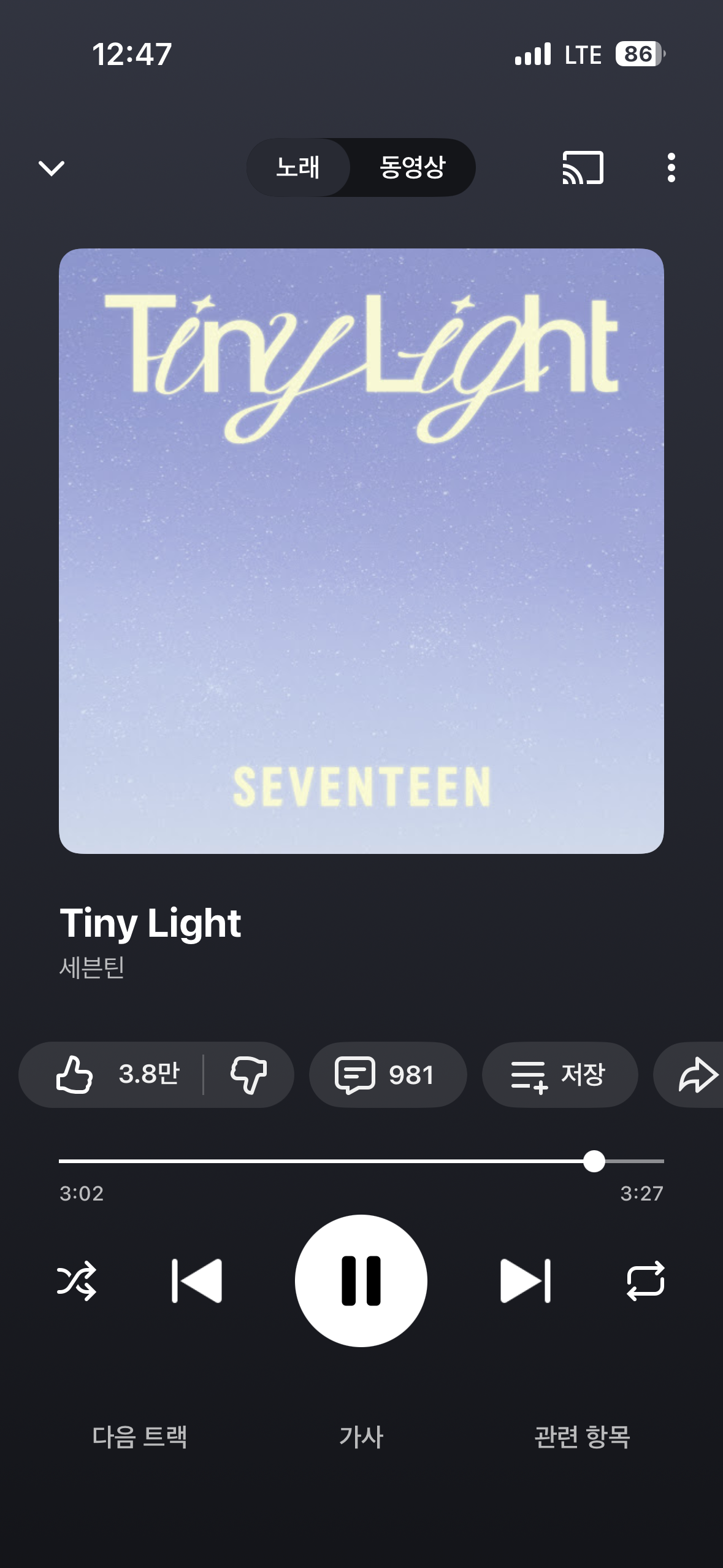Image resolution: width=723 pixels, height=1568 pixels.
Task: Like the song Tiny Light
Action: [117, 1074]
